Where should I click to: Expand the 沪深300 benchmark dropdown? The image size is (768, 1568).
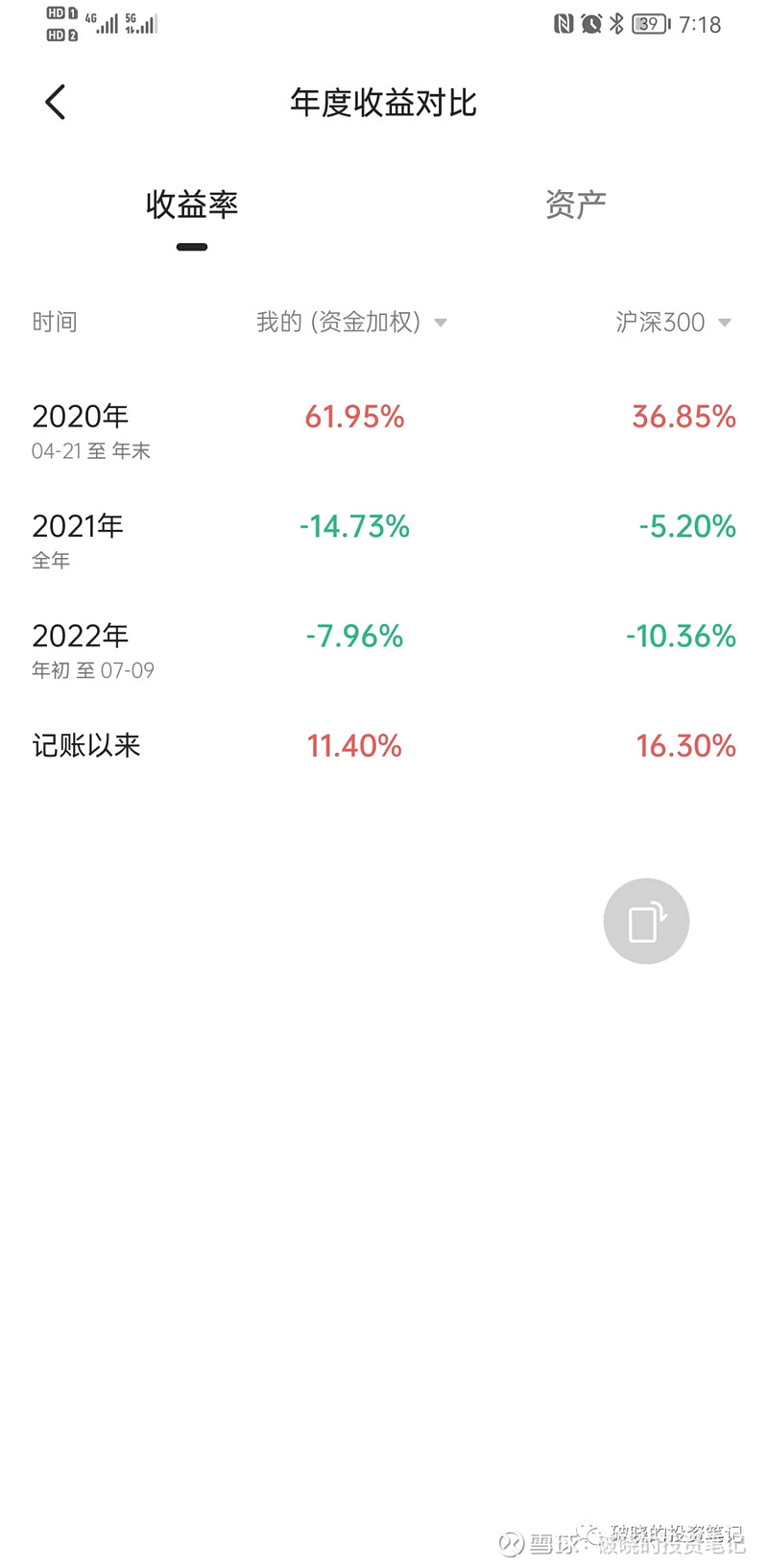click(673, 323)
